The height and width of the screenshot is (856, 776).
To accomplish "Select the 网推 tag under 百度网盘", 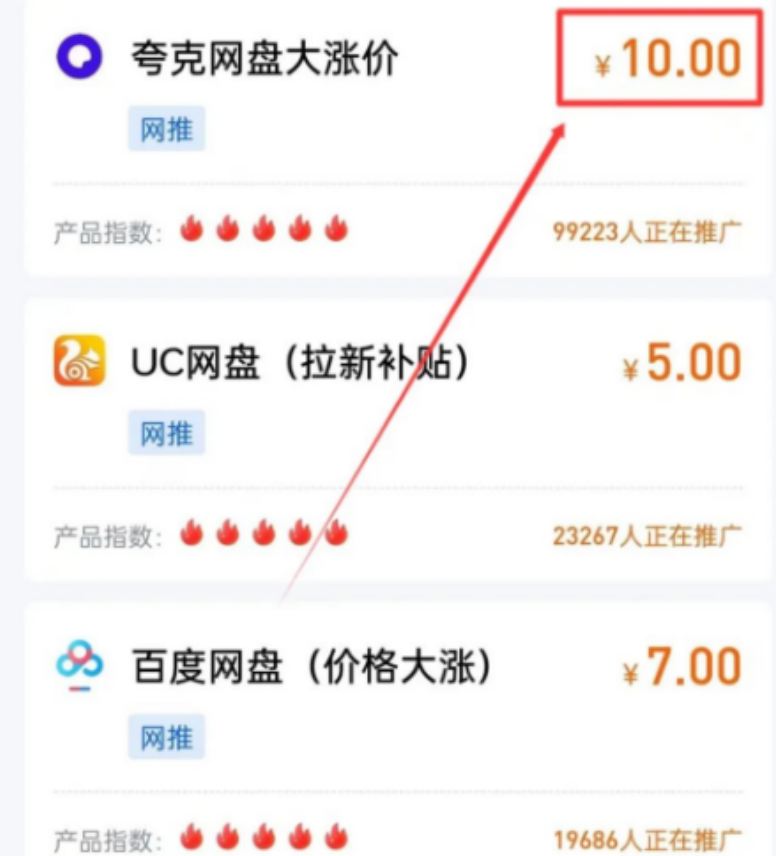I will click(166, 737).
